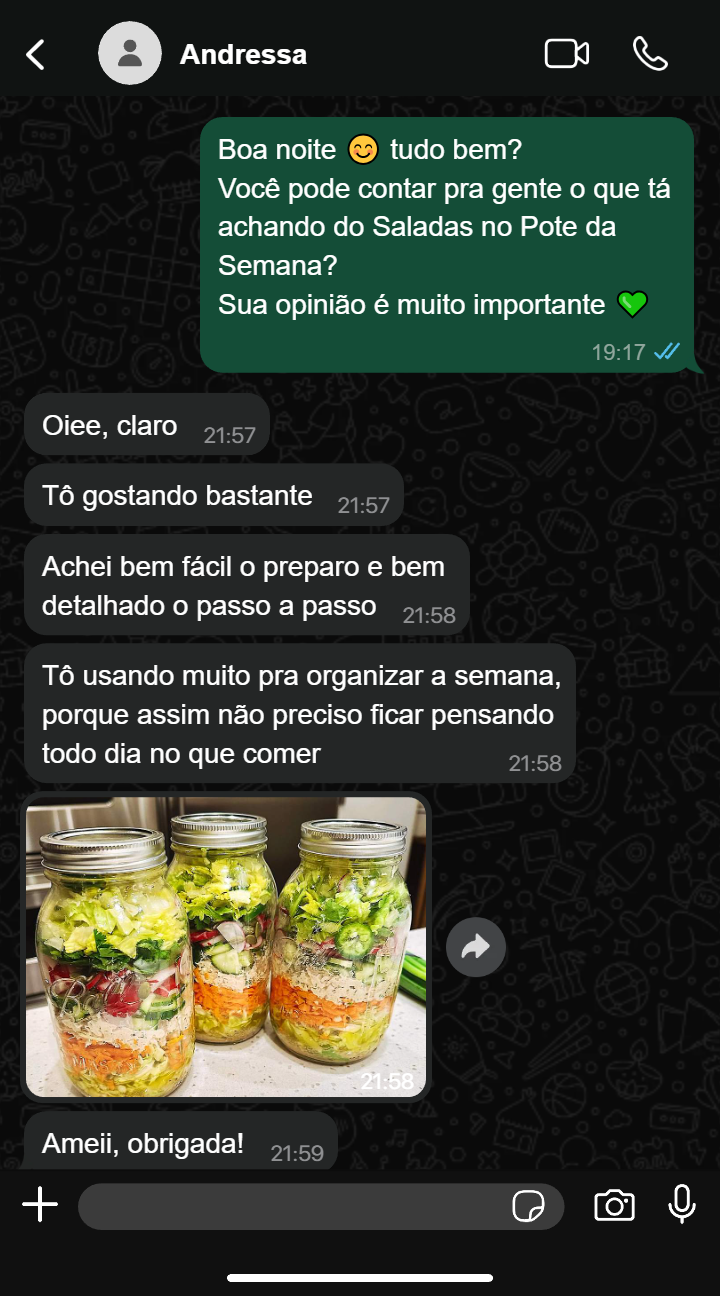720x1296 pixels.
Task: Start a voice call with Andressa
Action: (x=652, y=53)
